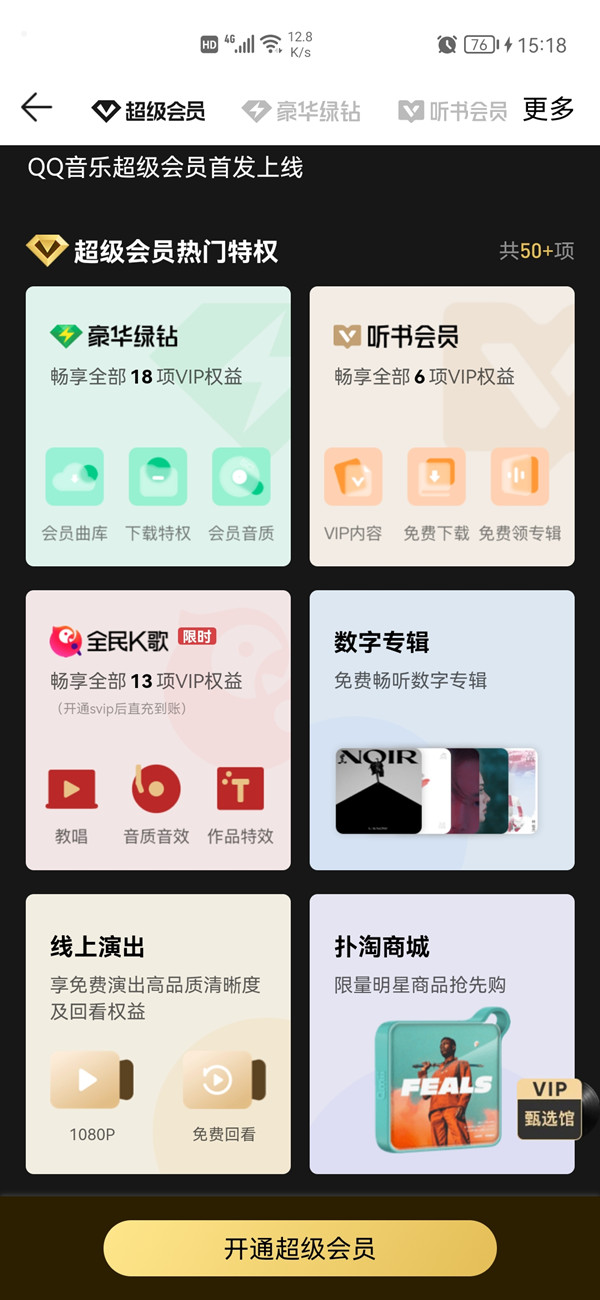The image size is (600, 1300).
Task: Switch to the 听书会员 tab
Action: (x=453, y=111)
